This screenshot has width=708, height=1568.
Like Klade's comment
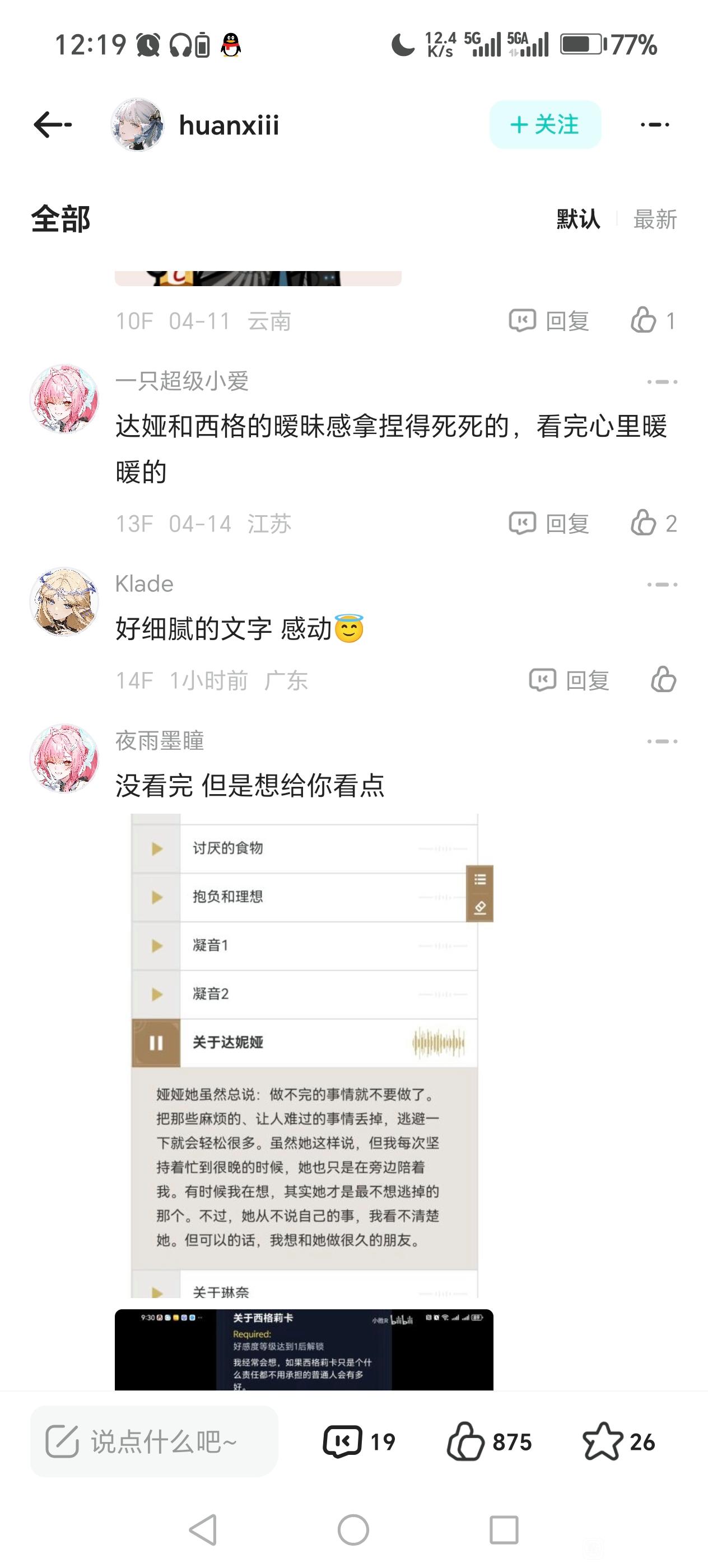pyautogui.click(x=663, y=680)
